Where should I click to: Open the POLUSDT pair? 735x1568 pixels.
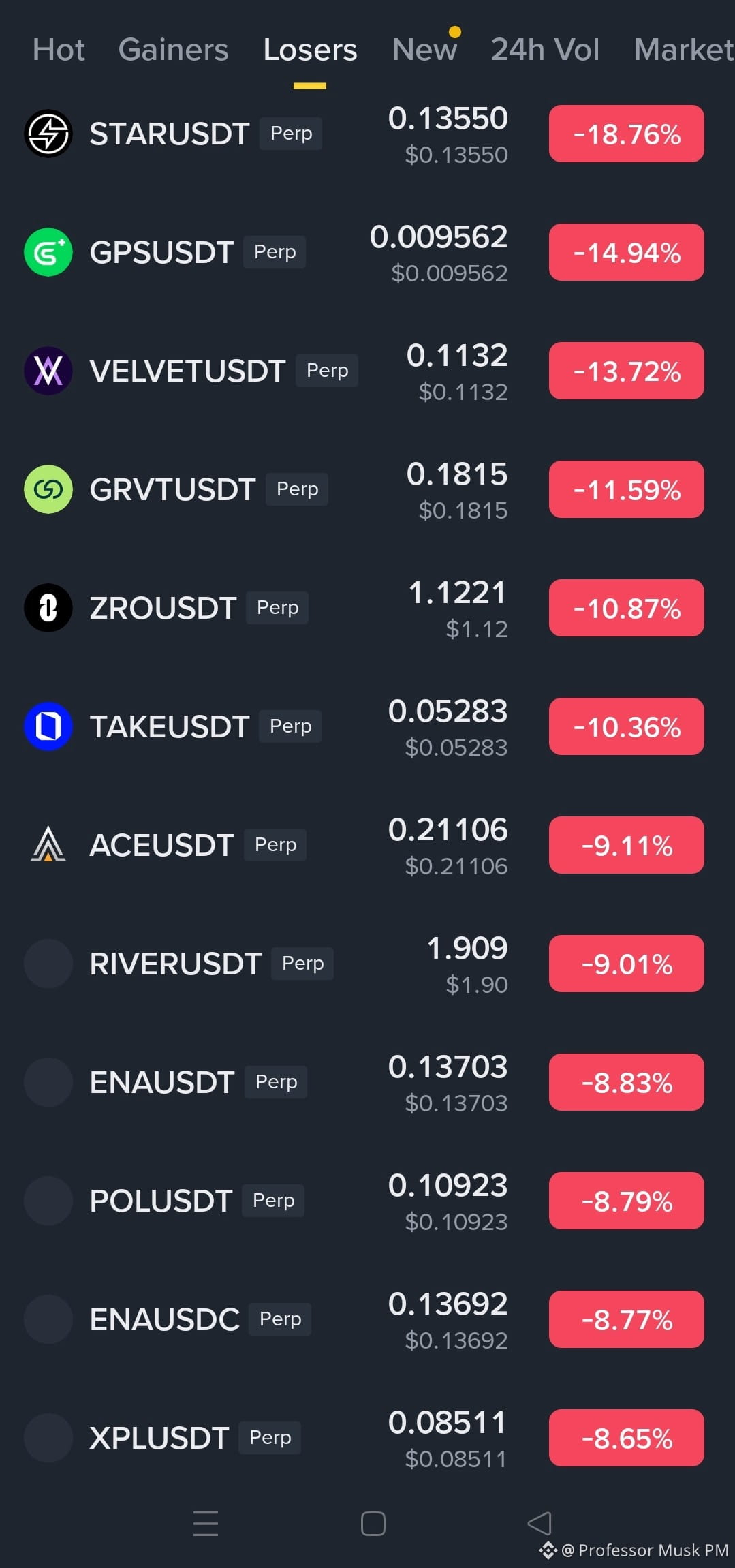click(367, 1201)
